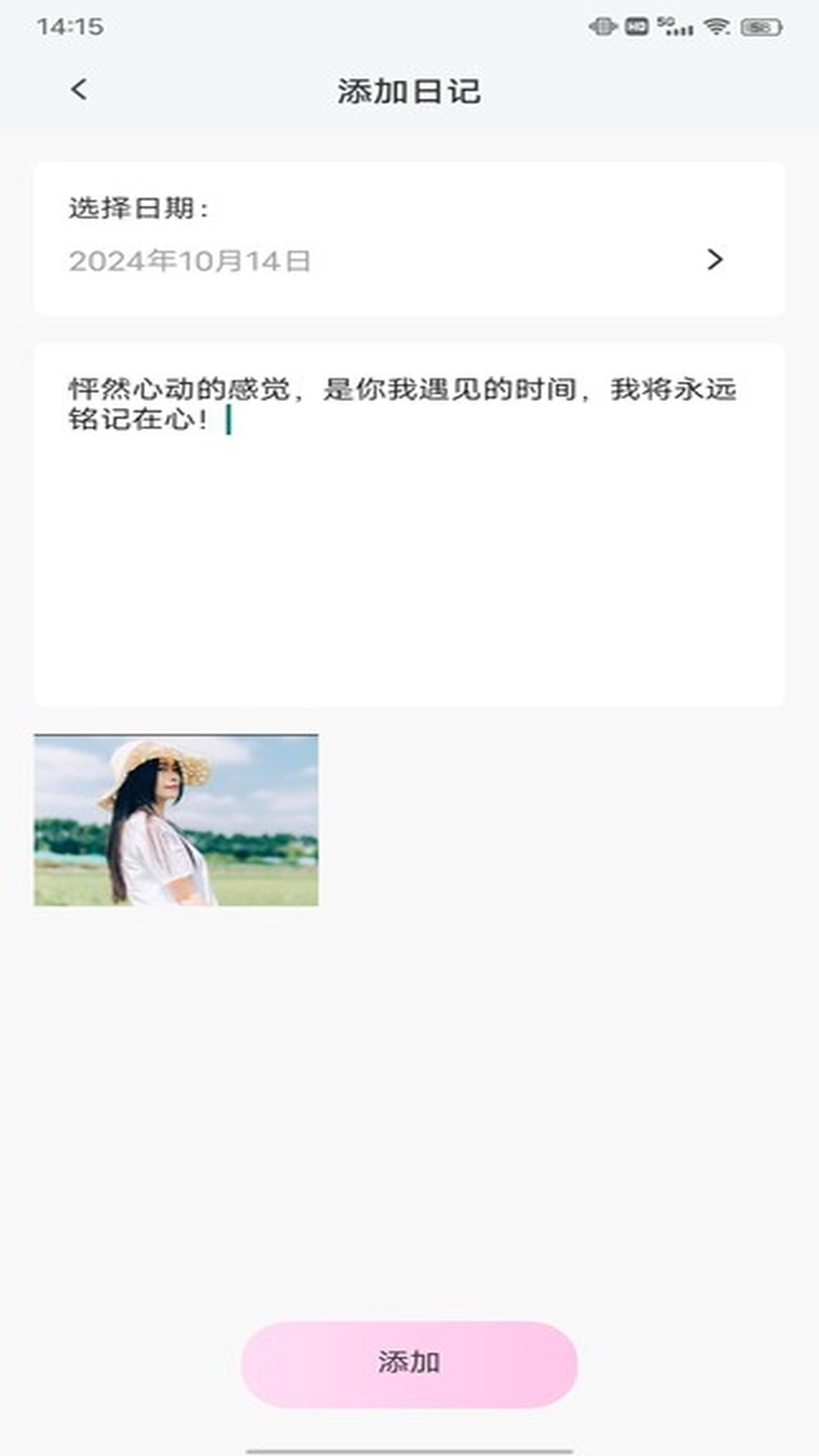The image size is (819, 1456).
Task: Tap the back arrow to exit diary editor
Action: point(78,89)
